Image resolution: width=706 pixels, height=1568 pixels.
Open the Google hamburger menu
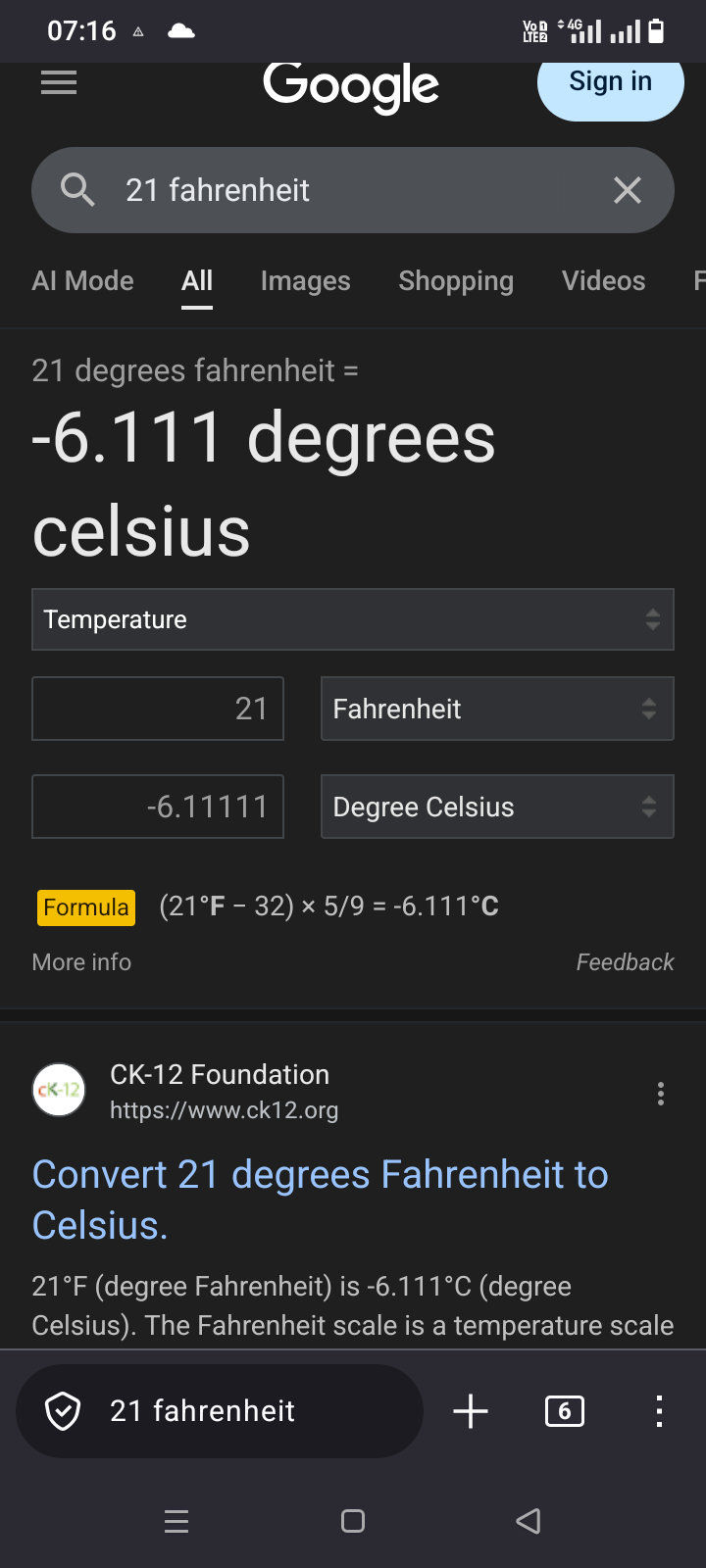pyautogui.click(x=59, y=83)
